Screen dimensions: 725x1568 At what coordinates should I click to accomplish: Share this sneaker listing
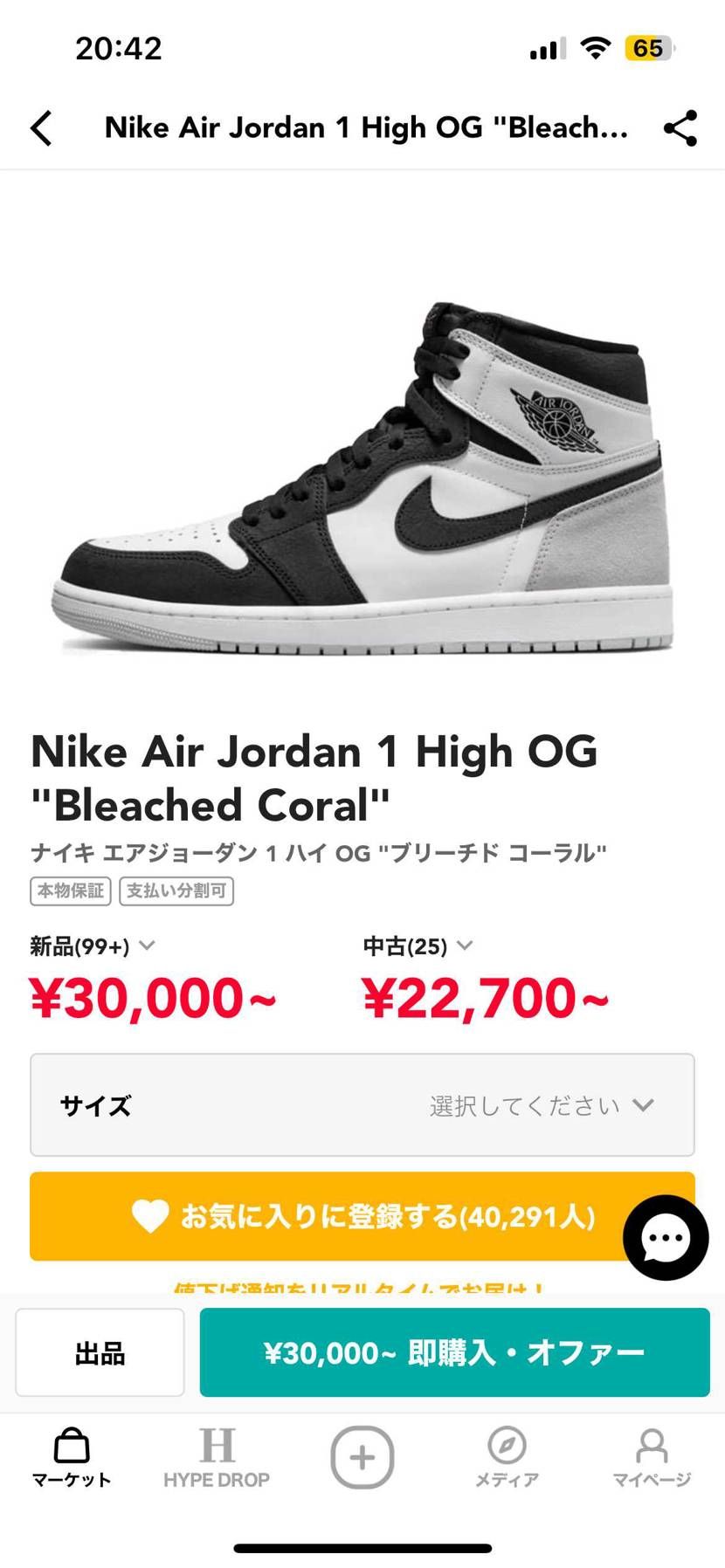pyautogui.click(x=680, y=127)
